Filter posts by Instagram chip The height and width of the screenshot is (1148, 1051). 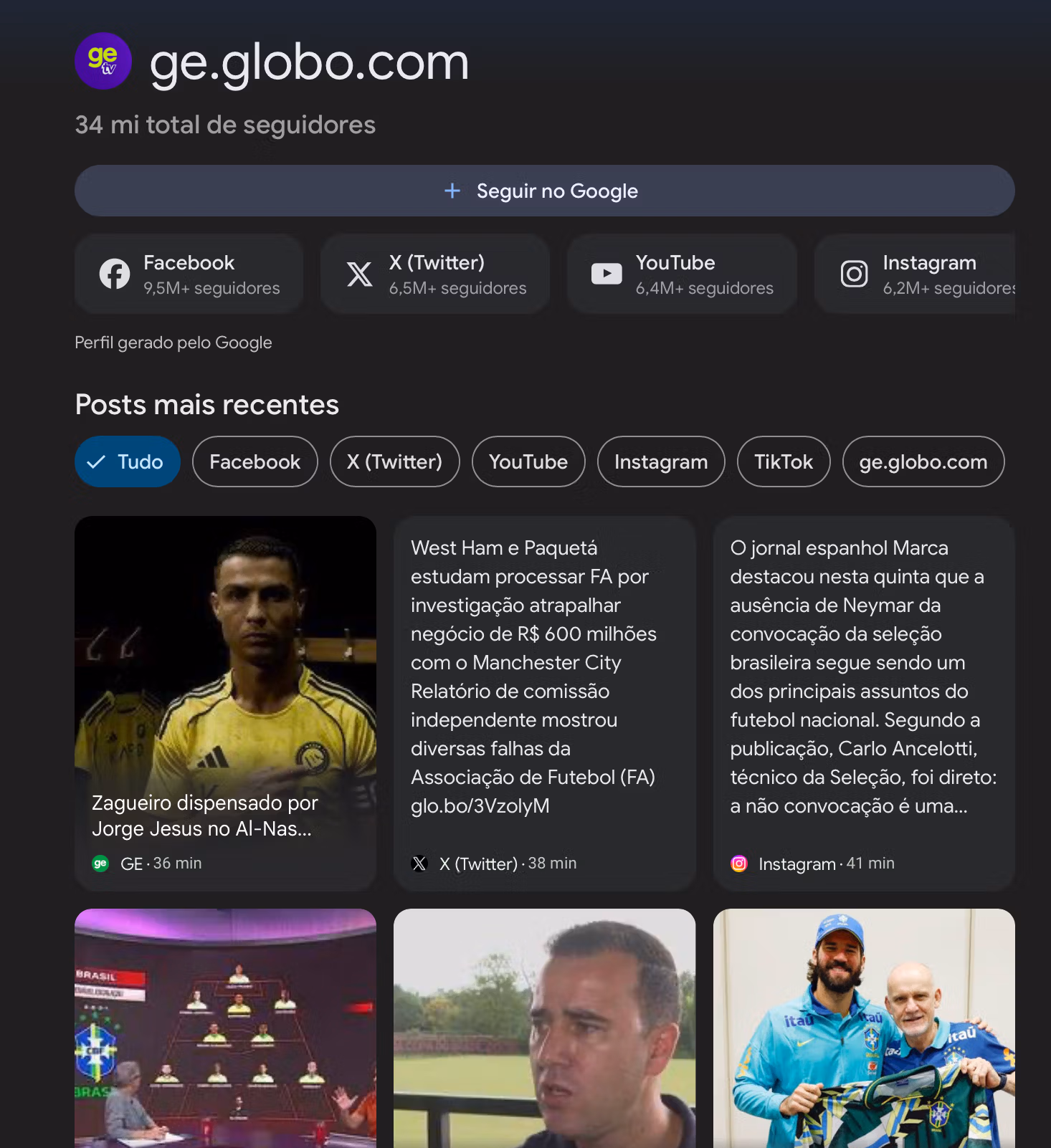tap(661, 461)
